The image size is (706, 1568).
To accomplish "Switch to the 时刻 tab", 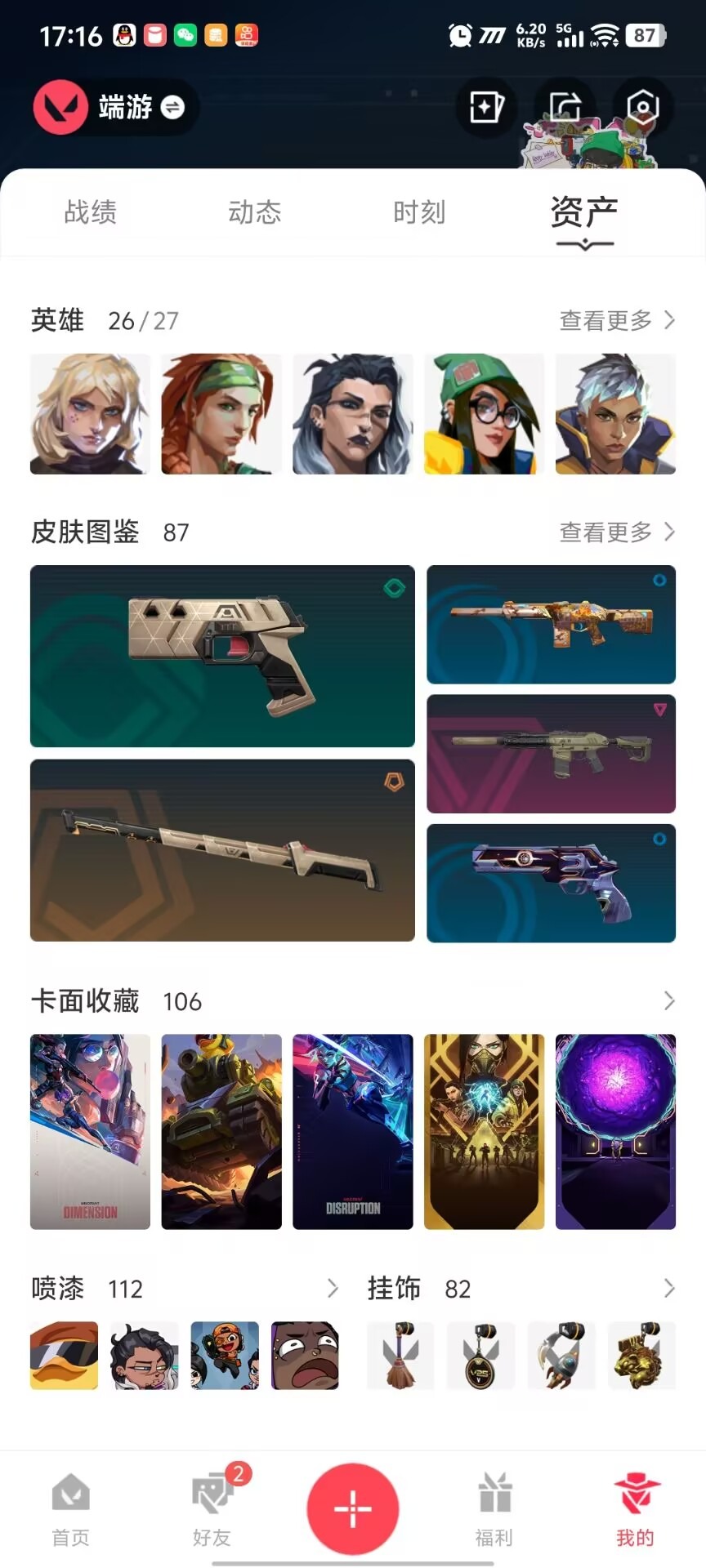I will [419, 212].
